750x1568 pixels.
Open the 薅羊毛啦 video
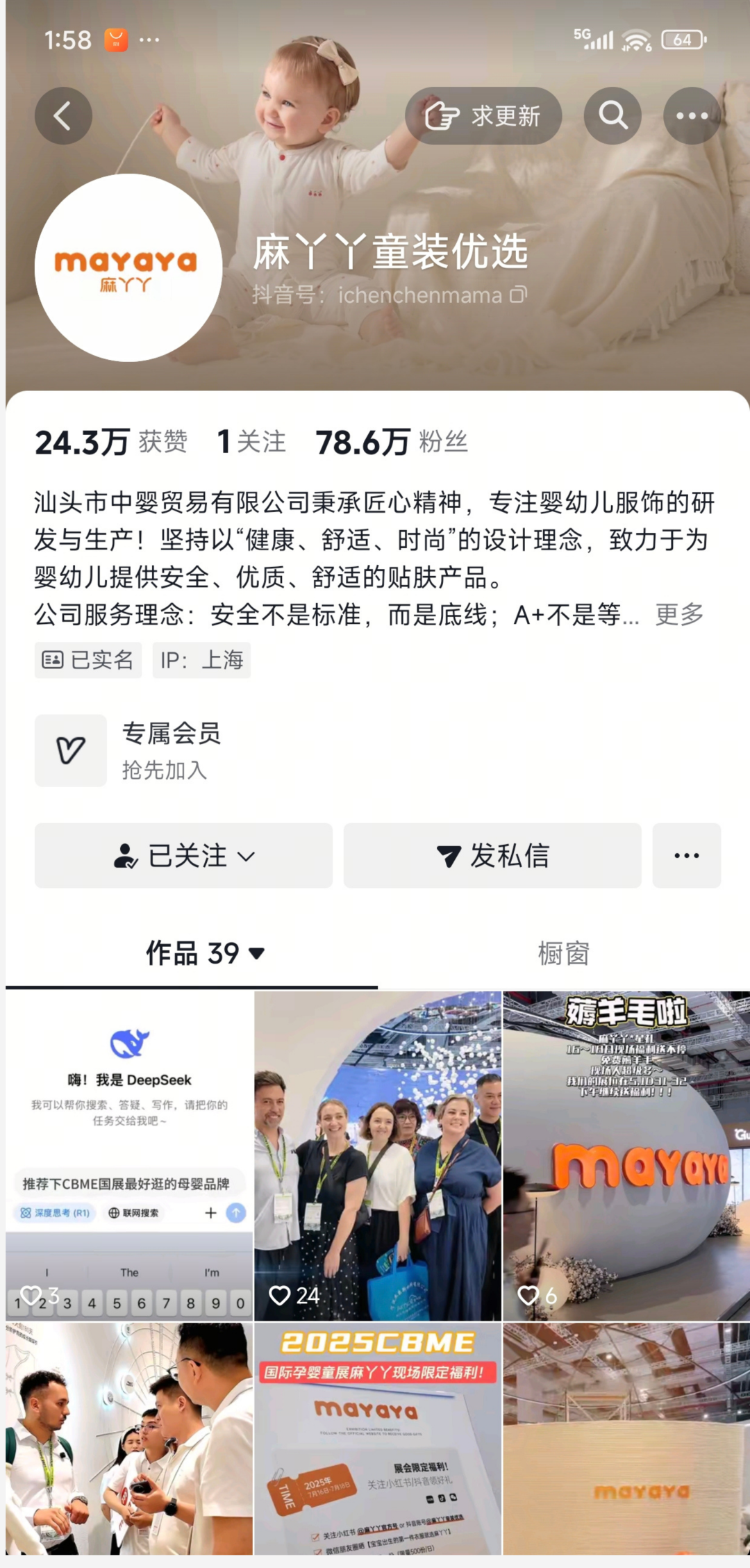[626, 1155]
